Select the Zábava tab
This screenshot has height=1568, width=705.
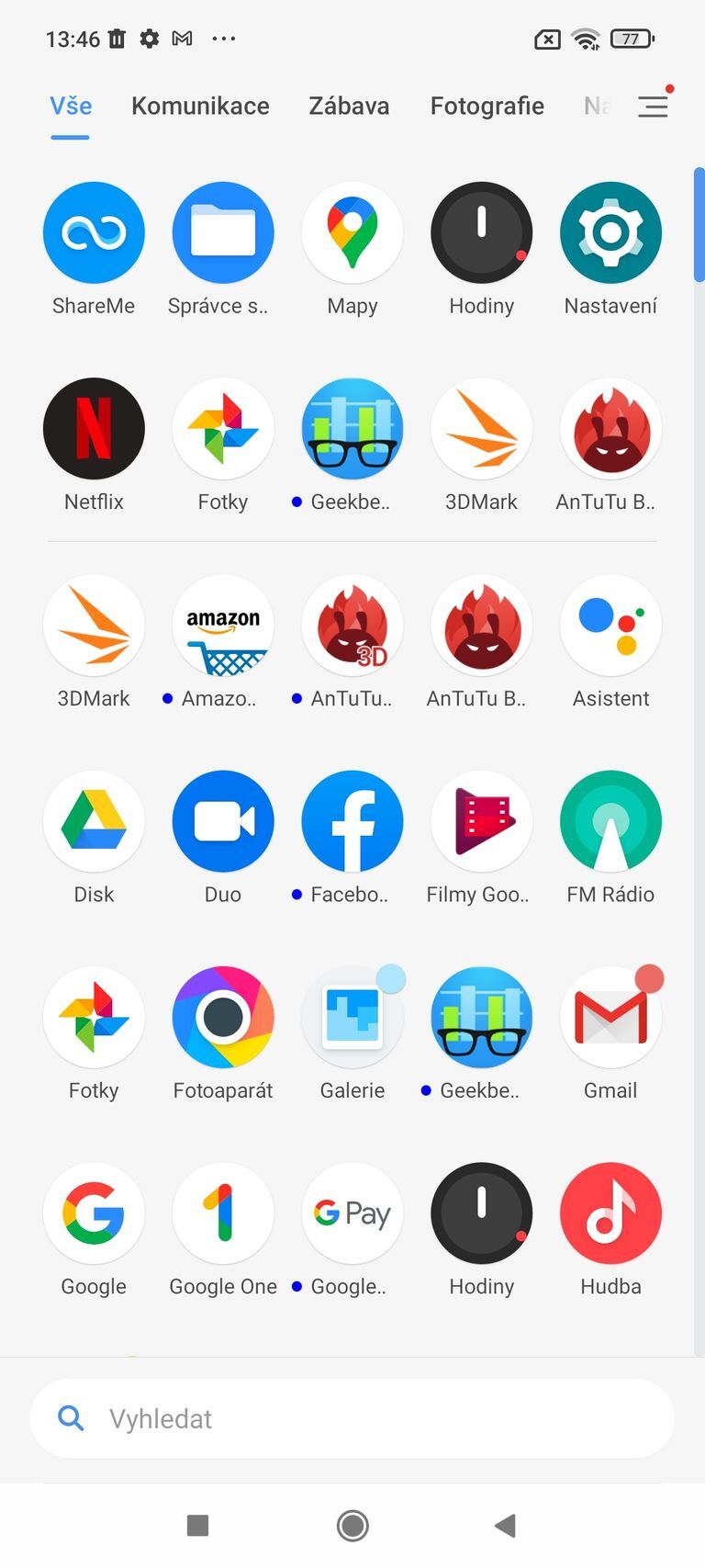click(349, 106)
